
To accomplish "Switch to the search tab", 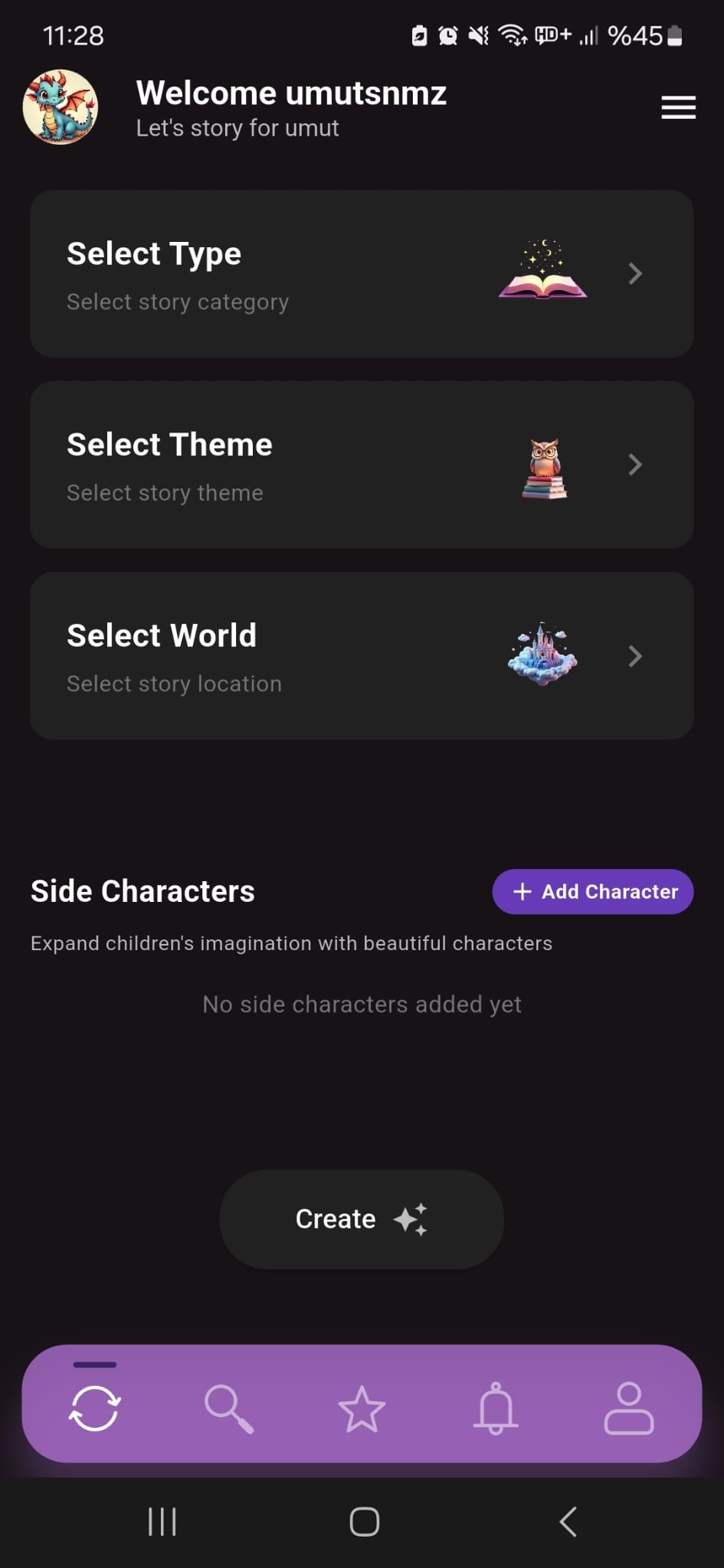I will (x=228, y=1407).
